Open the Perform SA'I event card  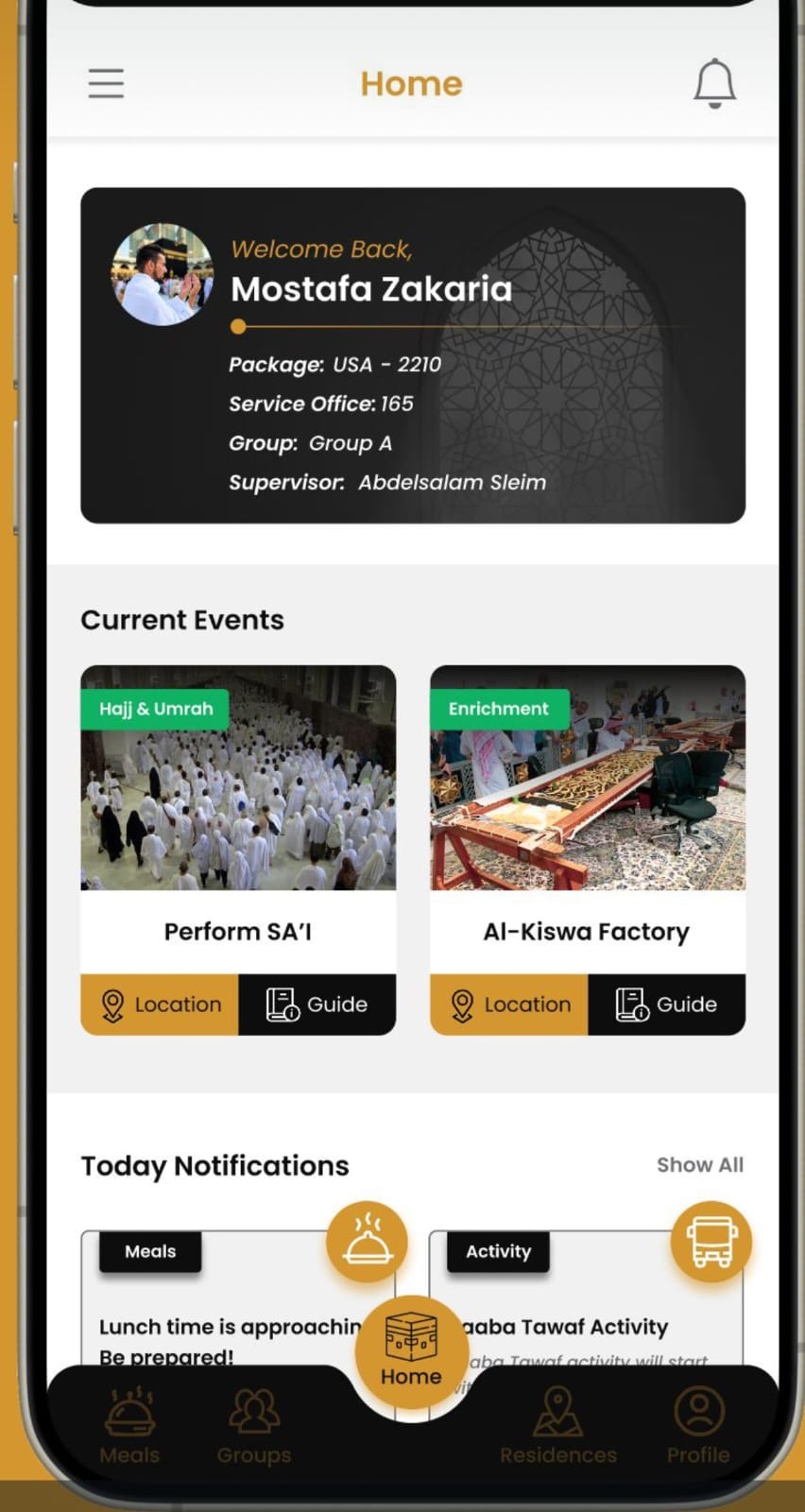[237, 813]
